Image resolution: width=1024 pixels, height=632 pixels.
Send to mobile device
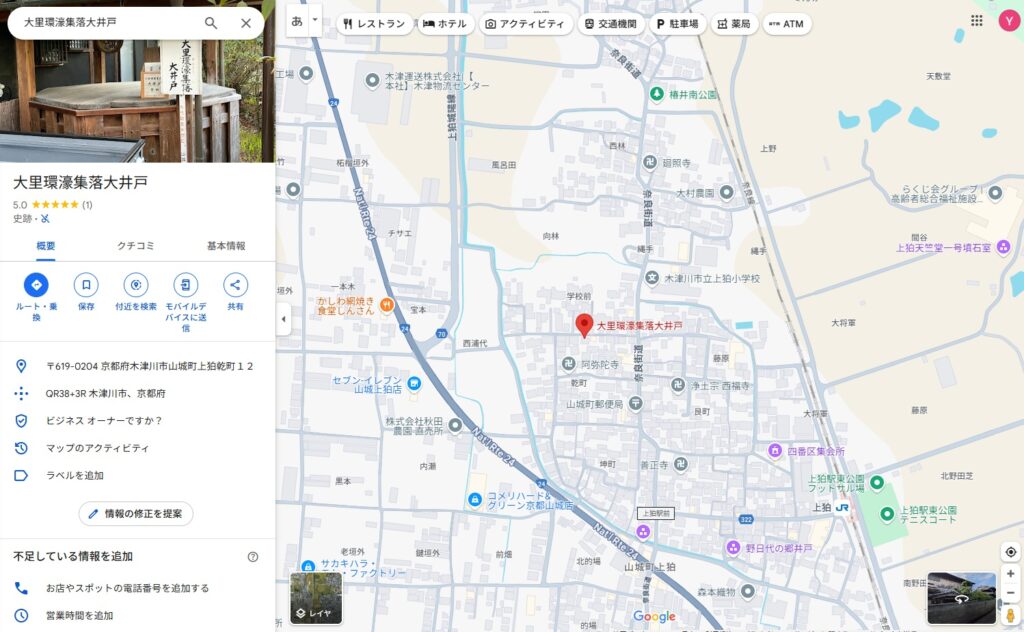click(x=185, y=285)
